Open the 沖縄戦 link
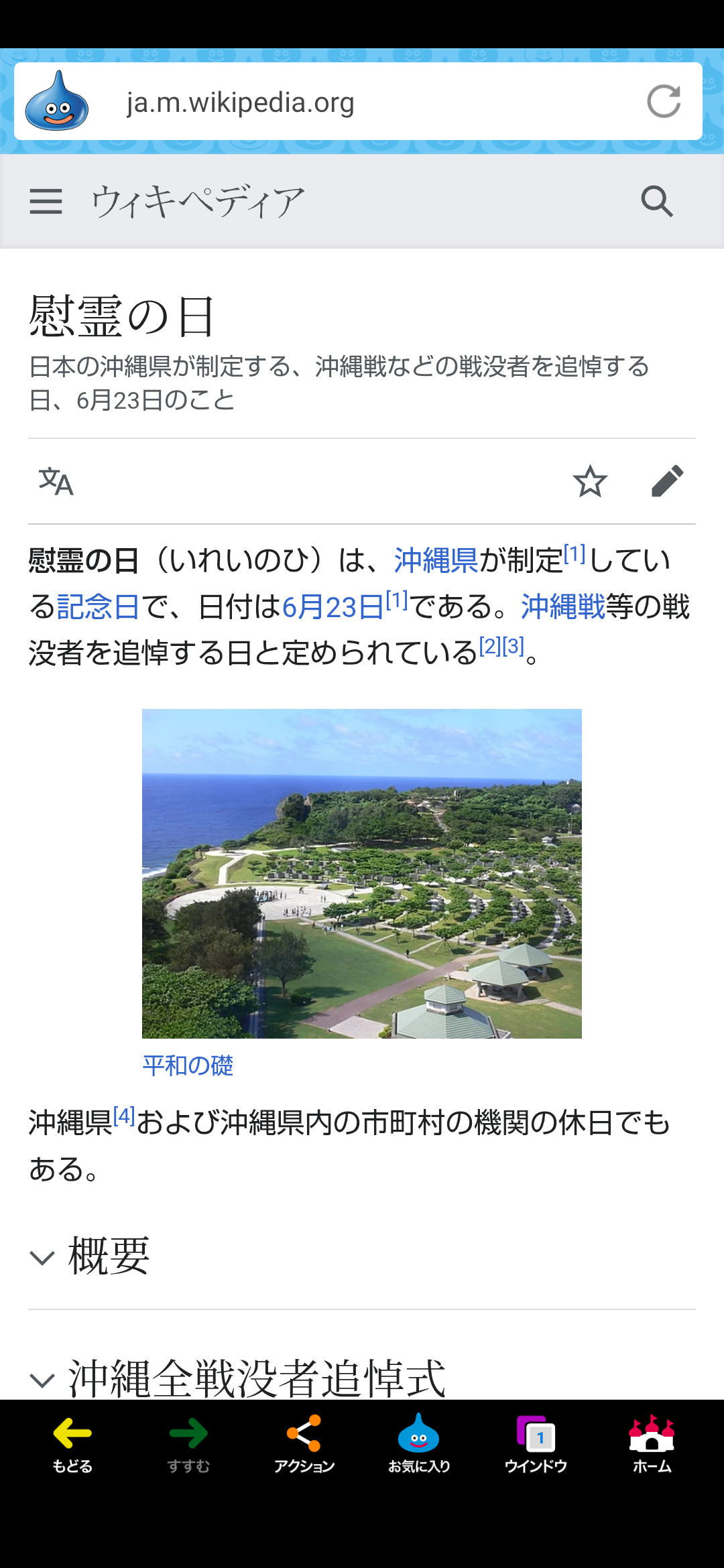The width and height of the screenshot is (724, 1568). coord(563,607)
